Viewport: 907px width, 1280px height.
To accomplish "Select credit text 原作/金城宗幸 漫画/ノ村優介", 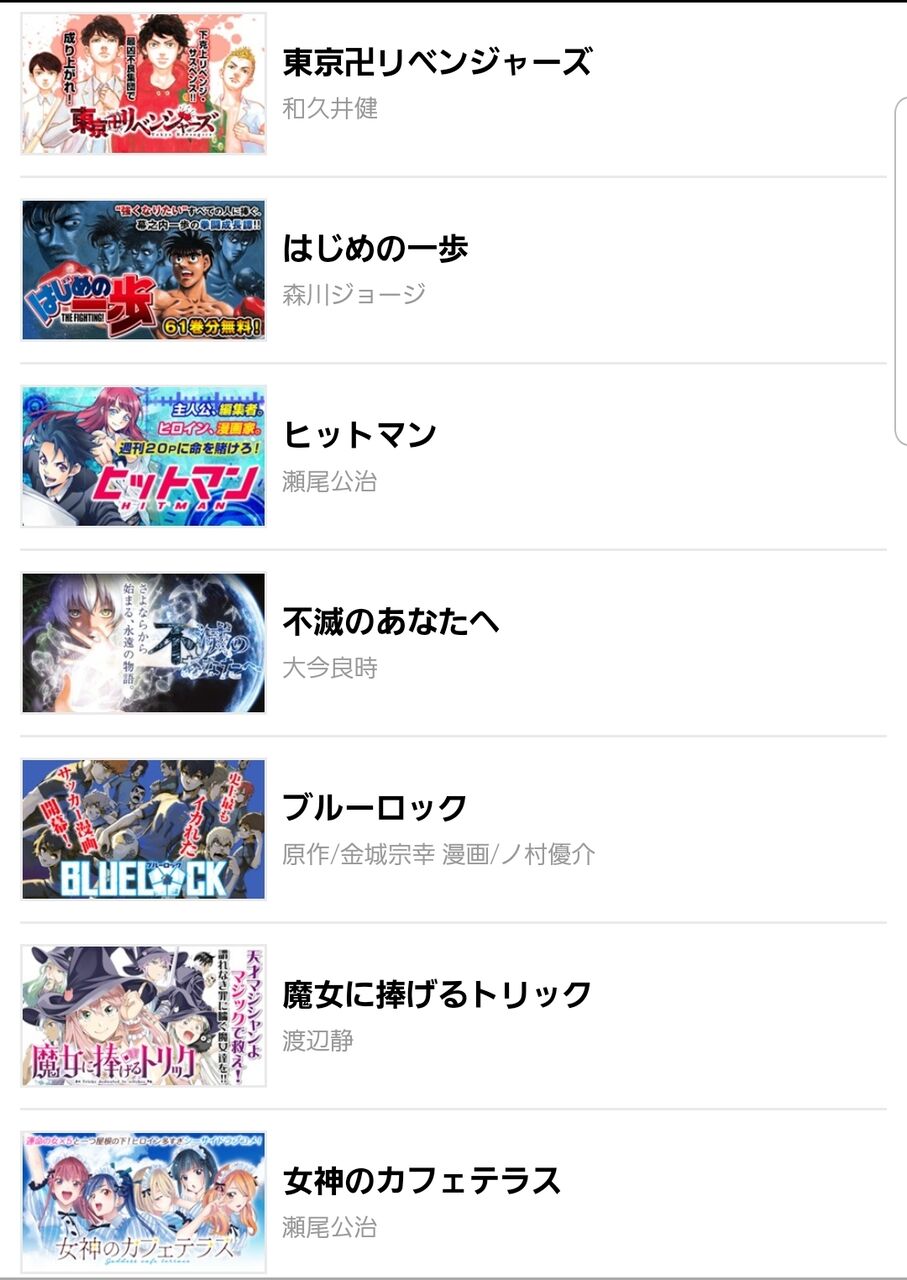I will click(442, 854).
